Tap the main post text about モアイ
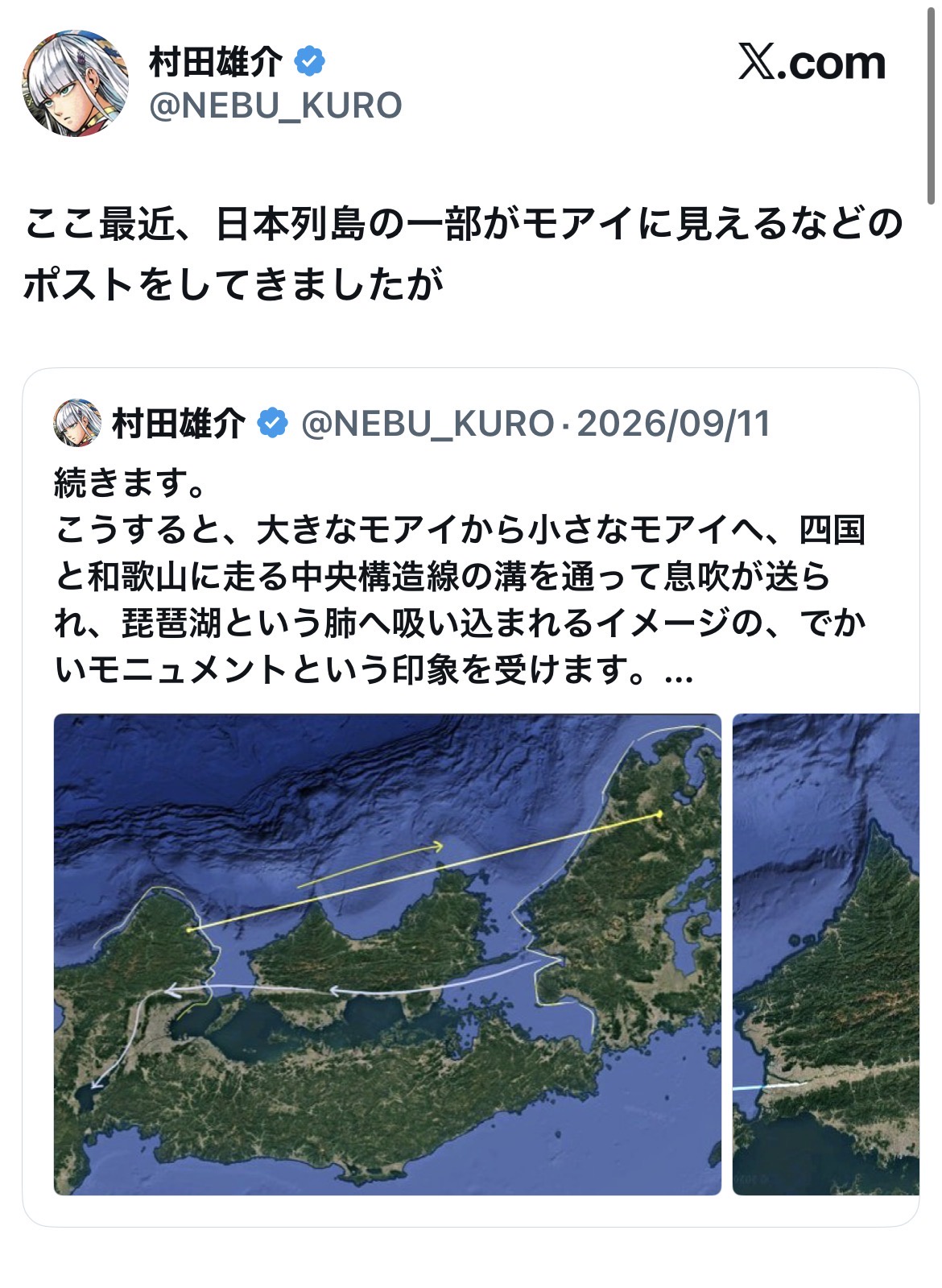942x1288 pixels. [x=464, y=254]
